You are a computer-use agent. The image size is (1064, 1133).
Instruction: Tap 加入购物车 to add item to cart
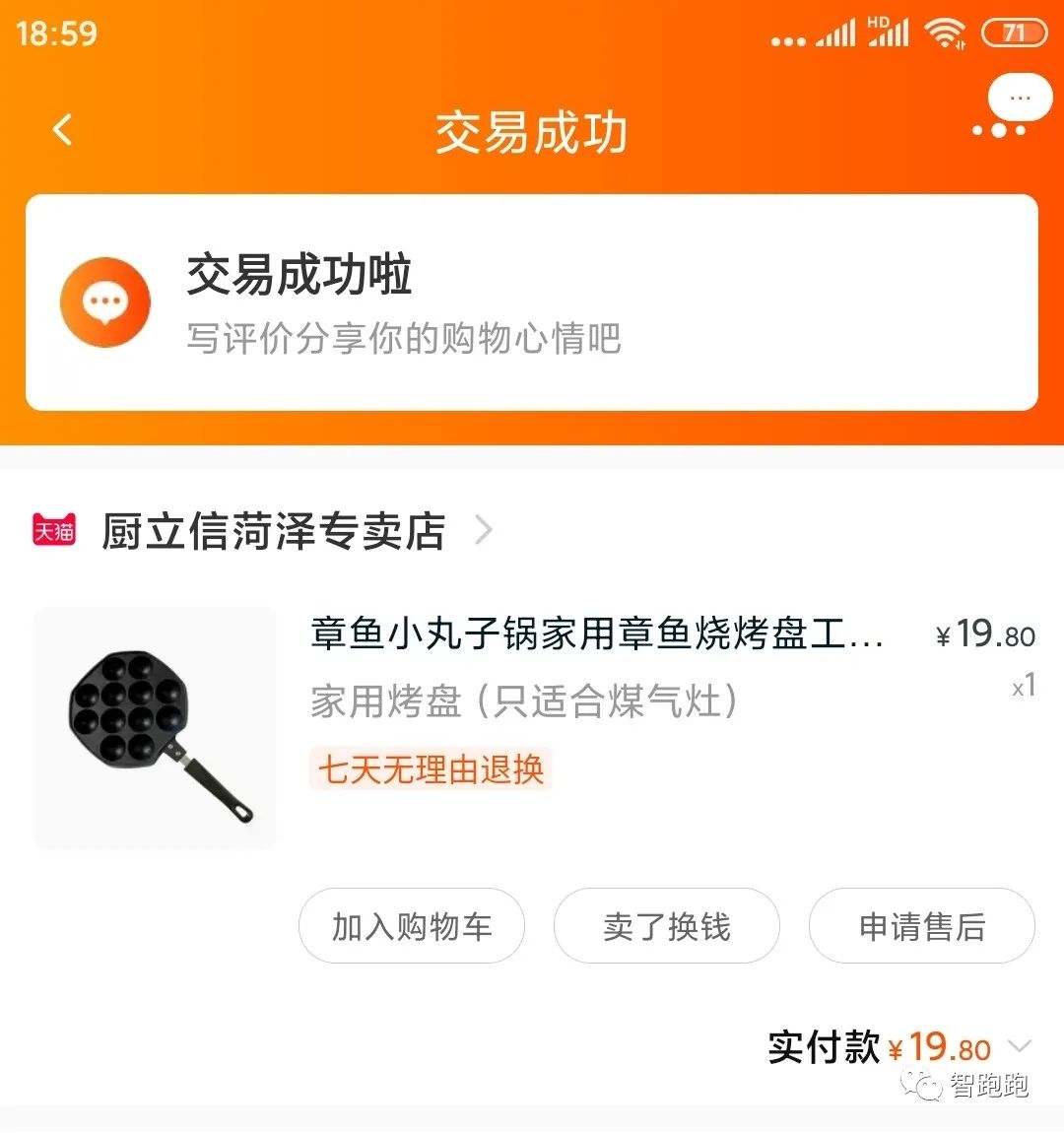coord(412,925)
